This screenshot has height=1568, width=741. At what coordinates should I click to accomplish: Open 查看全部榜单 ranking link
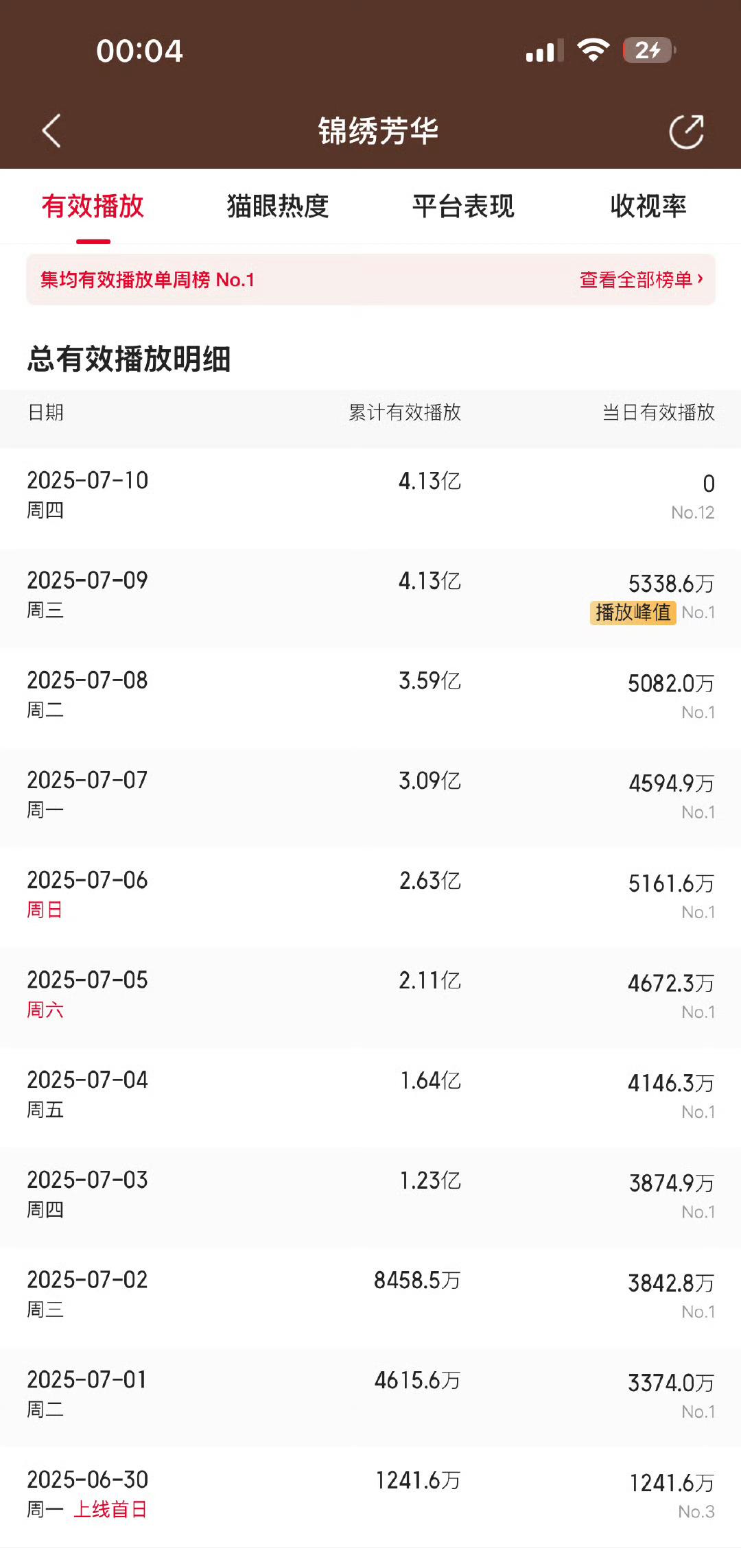click(x=642, y=280)
